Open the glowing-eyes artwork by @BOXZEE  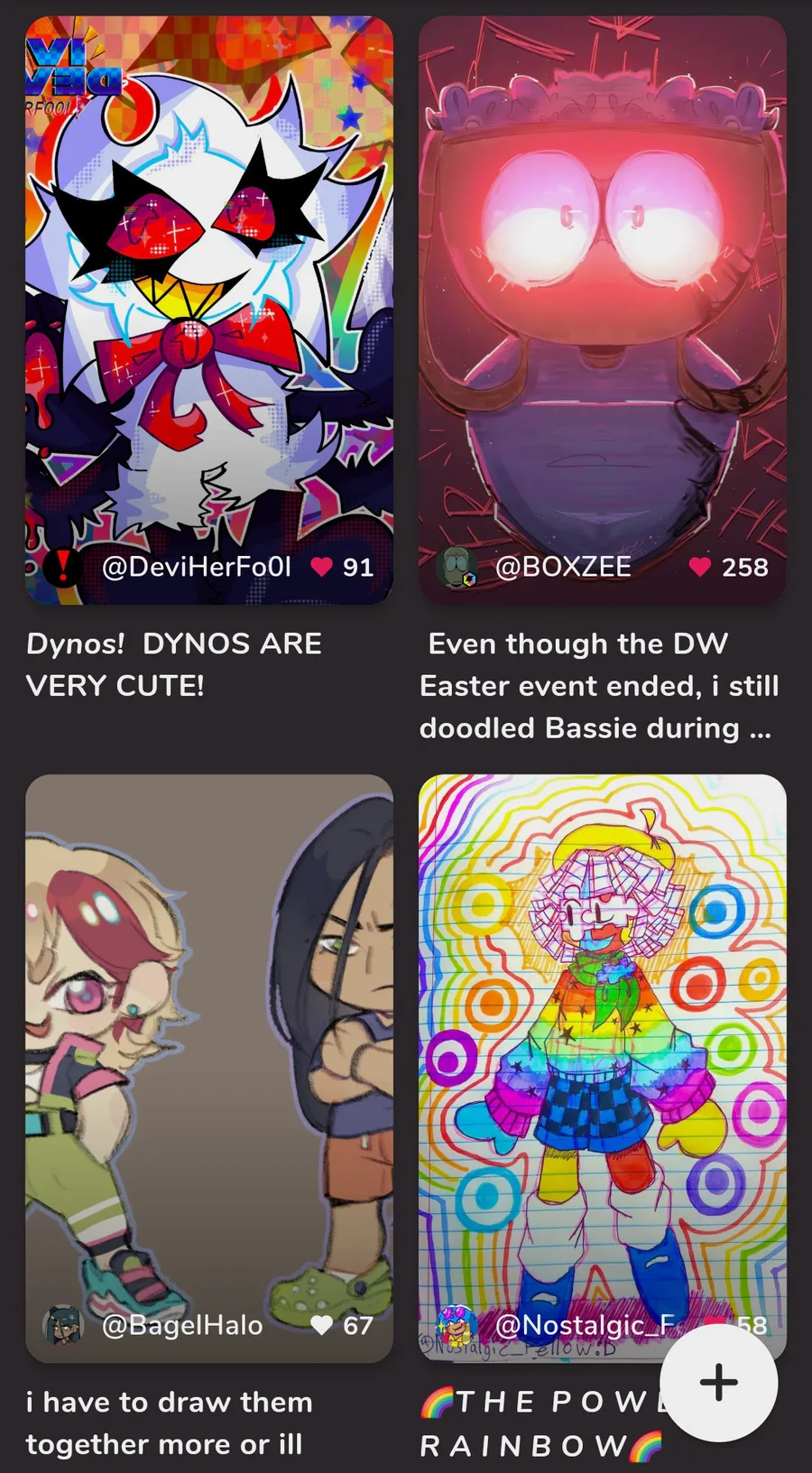pos(603,289)
